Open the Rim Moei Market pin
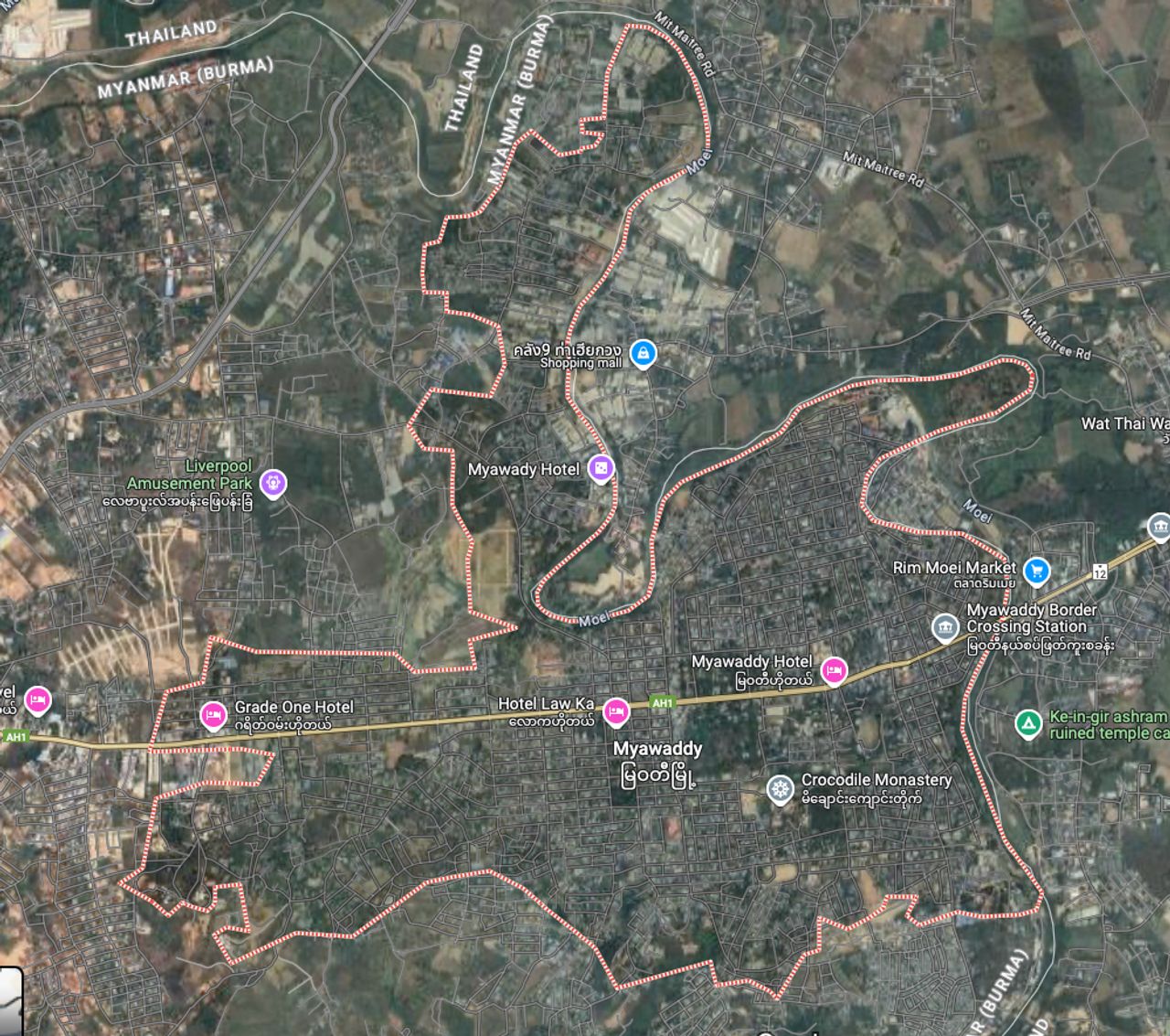The image size is (1170, 1036). point(1035,571)
